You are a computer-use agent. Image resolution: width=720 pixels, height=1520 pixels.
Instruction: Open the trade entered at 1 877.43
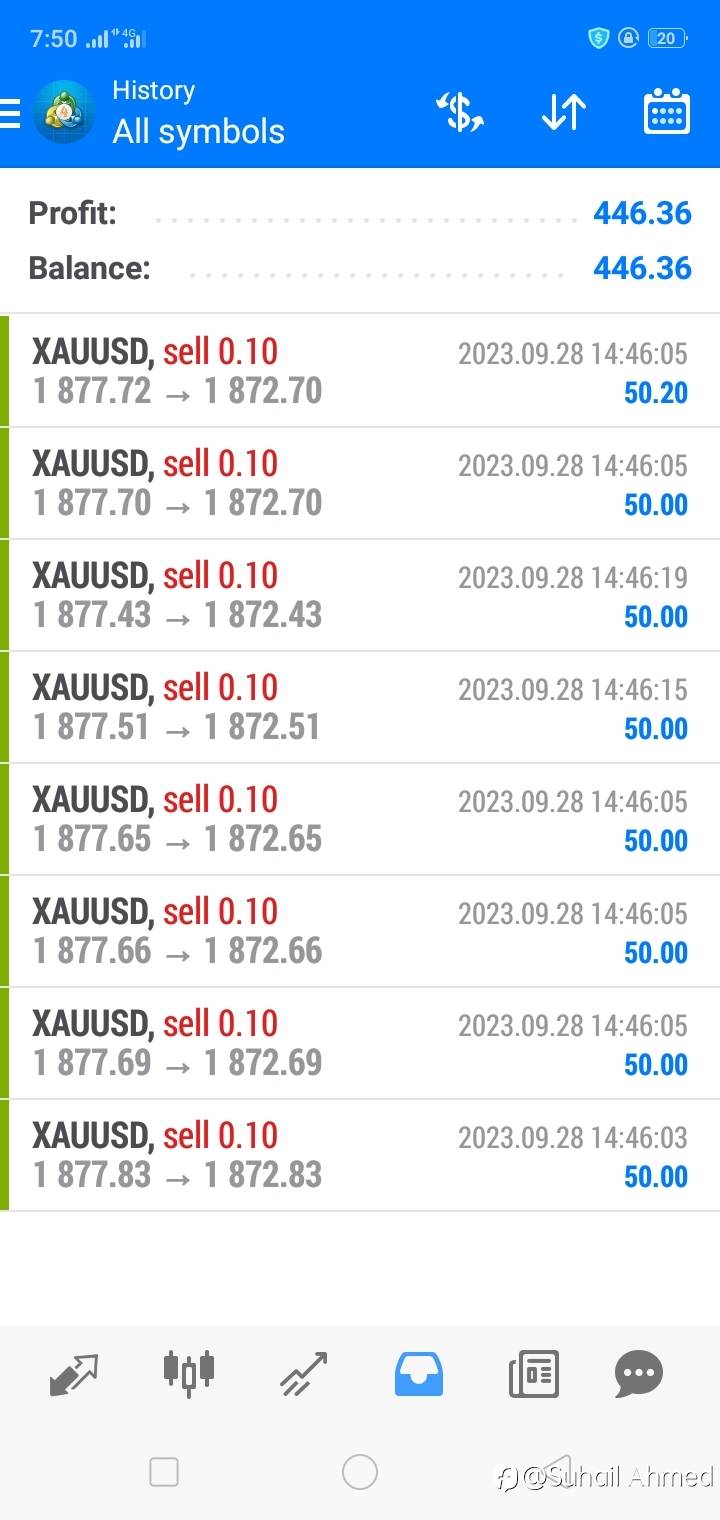tap(360, 595)
